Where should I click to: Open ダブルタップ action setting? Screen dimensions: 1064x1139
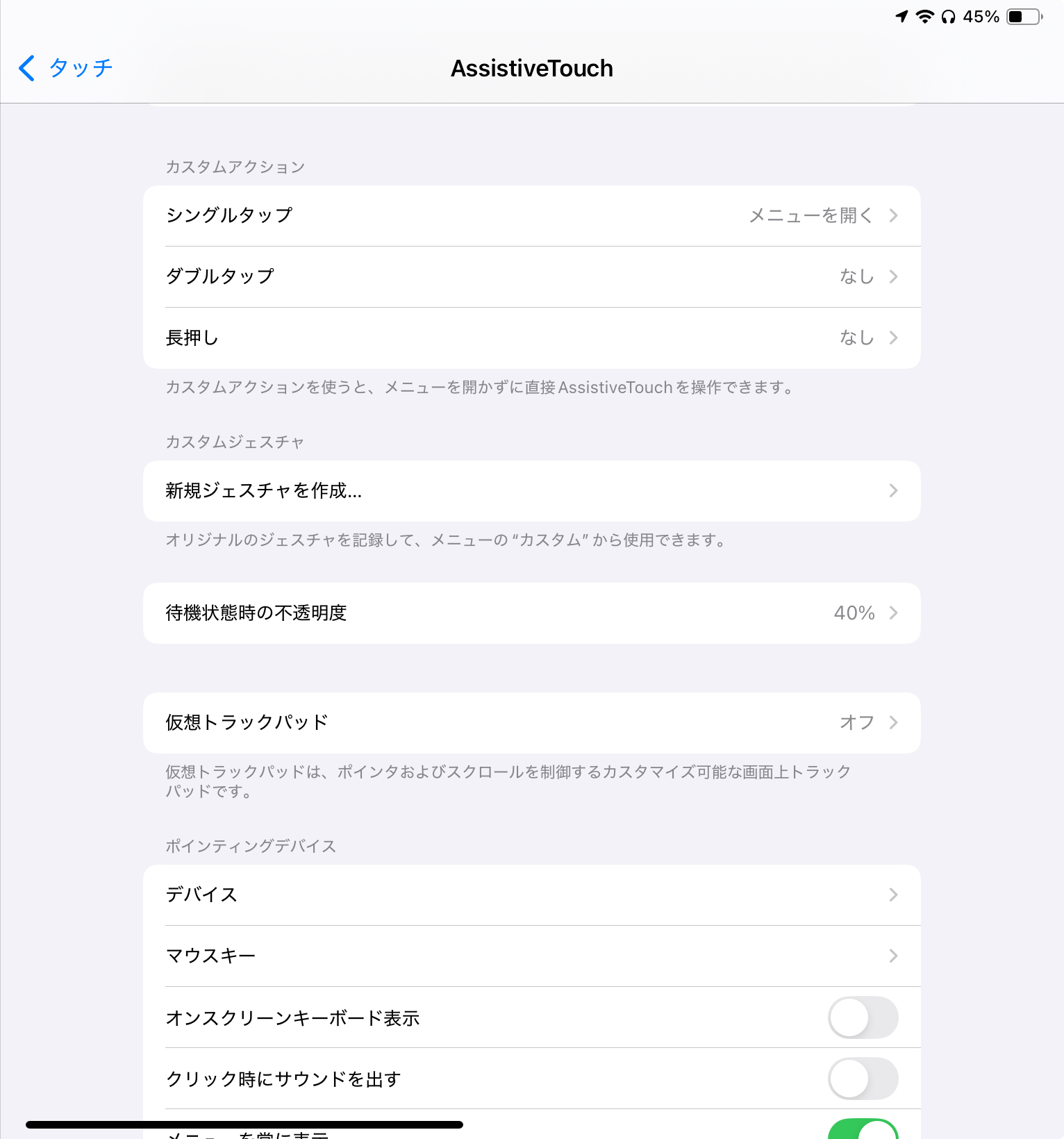tap(531, 276)
